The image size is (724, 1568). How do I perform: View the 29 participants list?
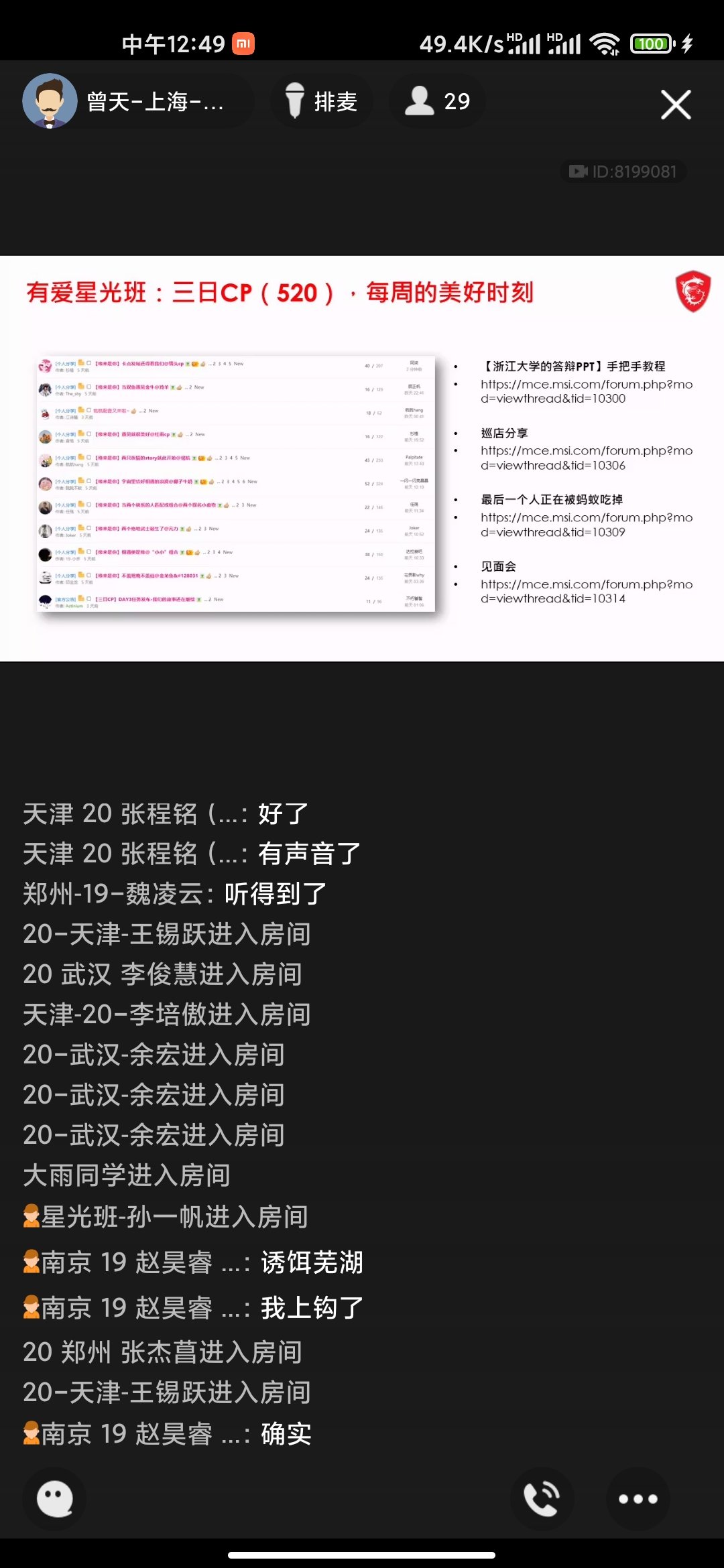(437, 102)
